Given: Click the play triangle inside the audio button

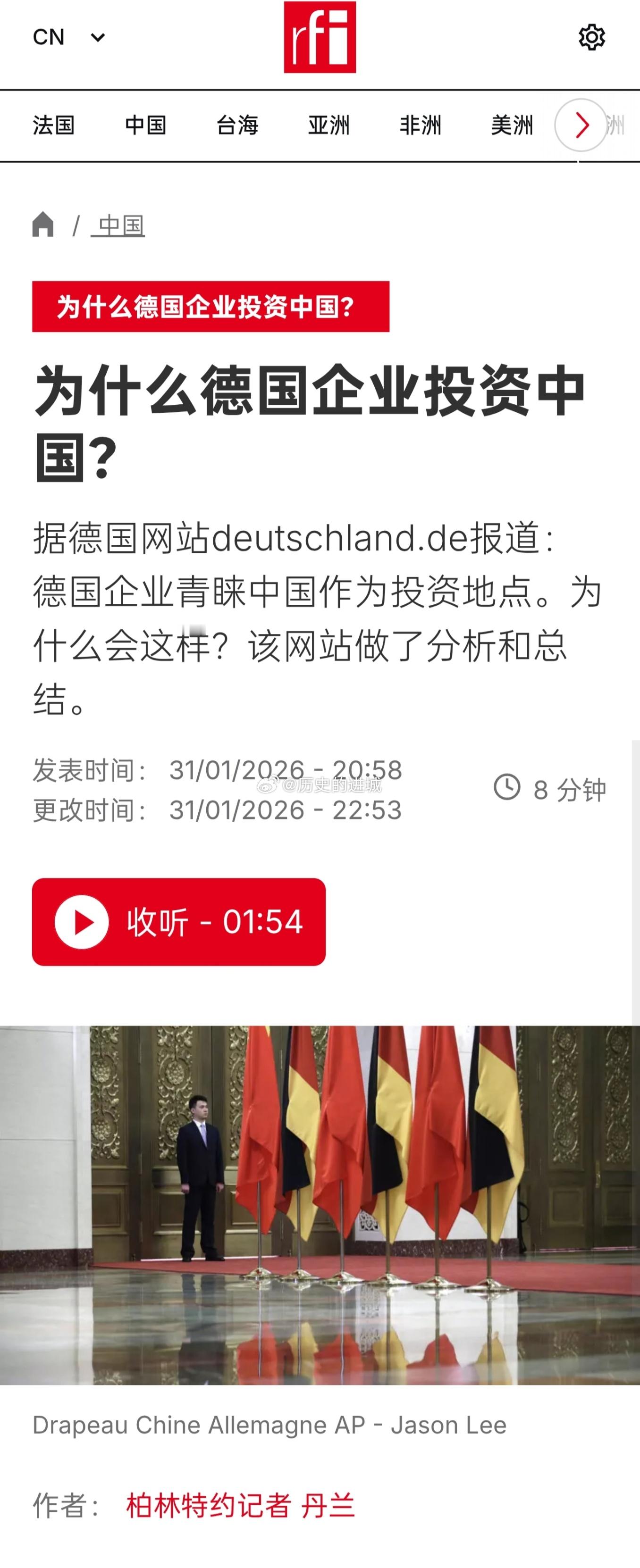Looking at the screenshot, I should 84,922.
